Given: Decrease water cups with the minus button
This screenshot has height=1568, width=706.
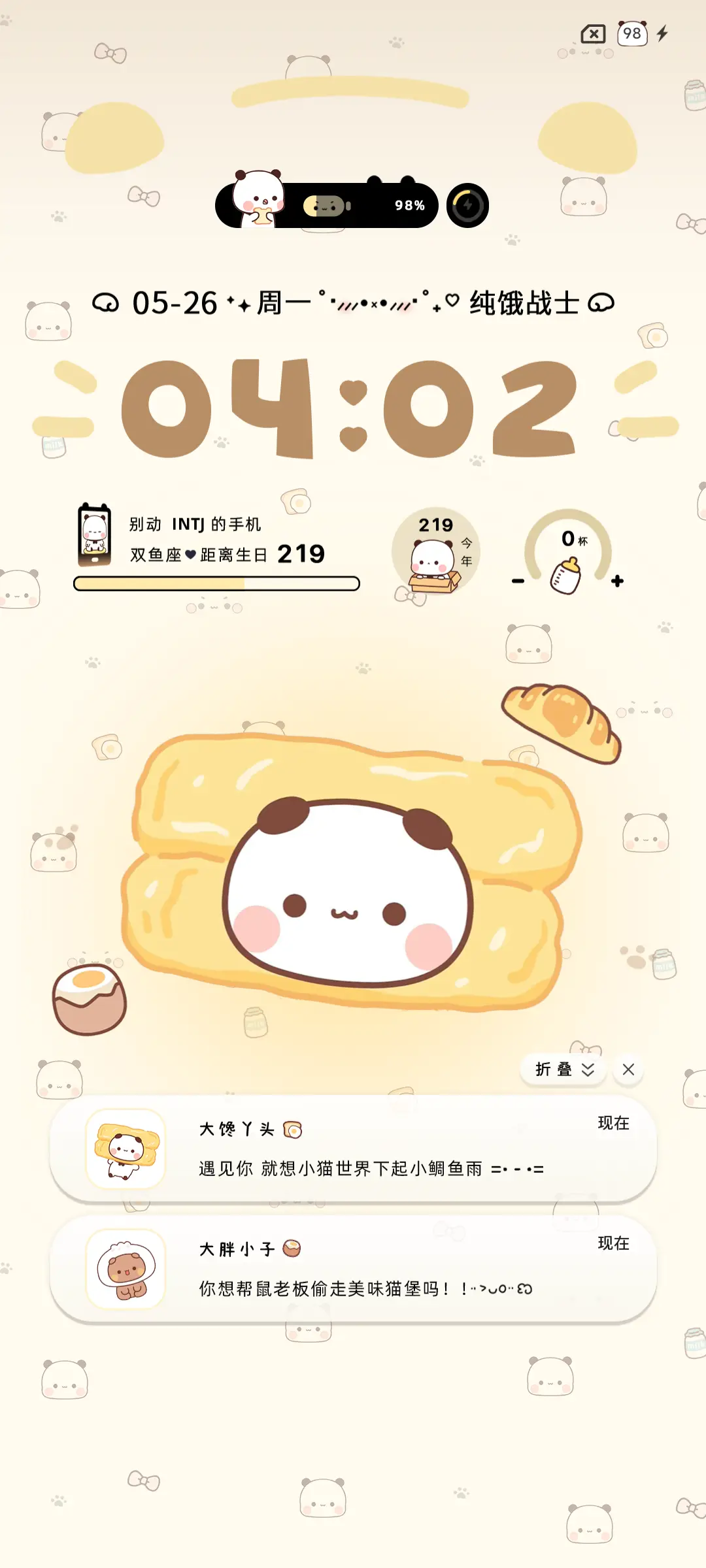Looking at the screenshot, I should pos(518,580).
